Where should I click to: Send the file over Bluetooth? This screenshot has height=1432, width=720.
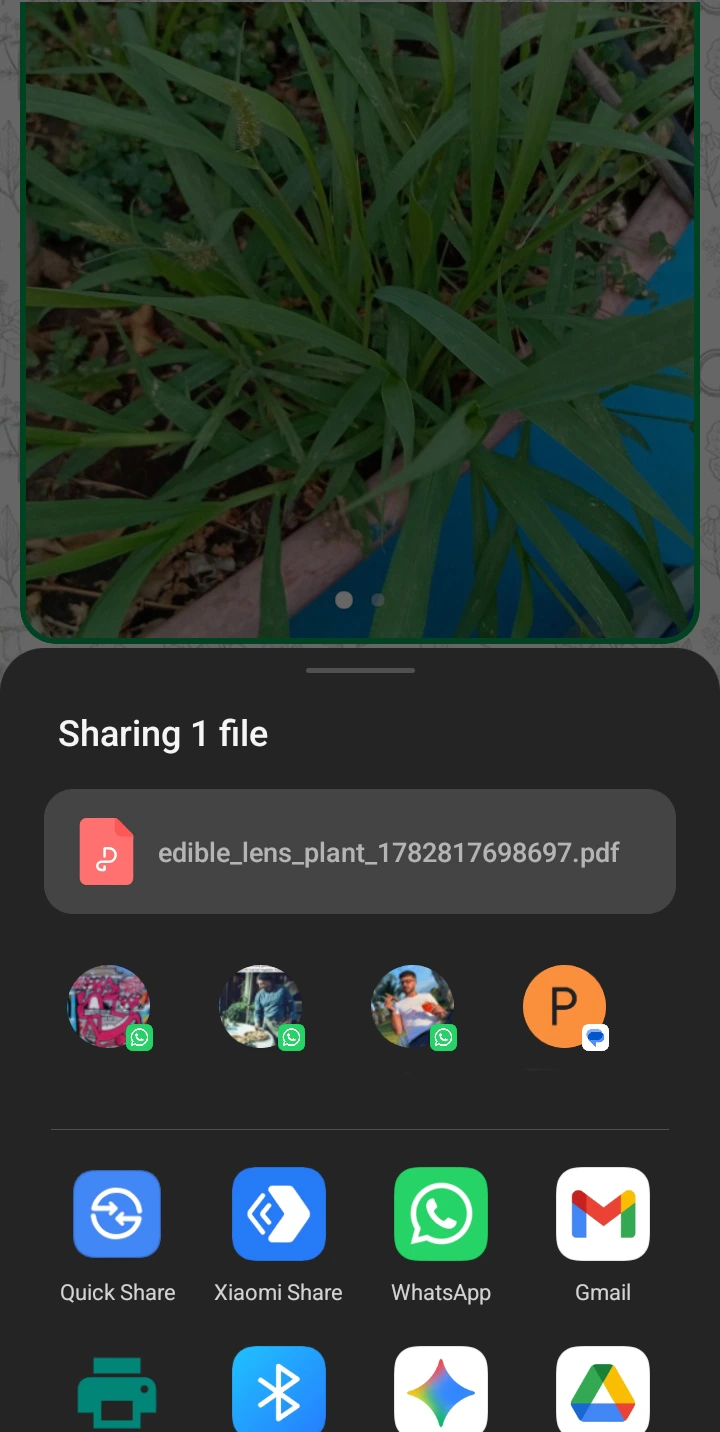(x=278, y=1390)
